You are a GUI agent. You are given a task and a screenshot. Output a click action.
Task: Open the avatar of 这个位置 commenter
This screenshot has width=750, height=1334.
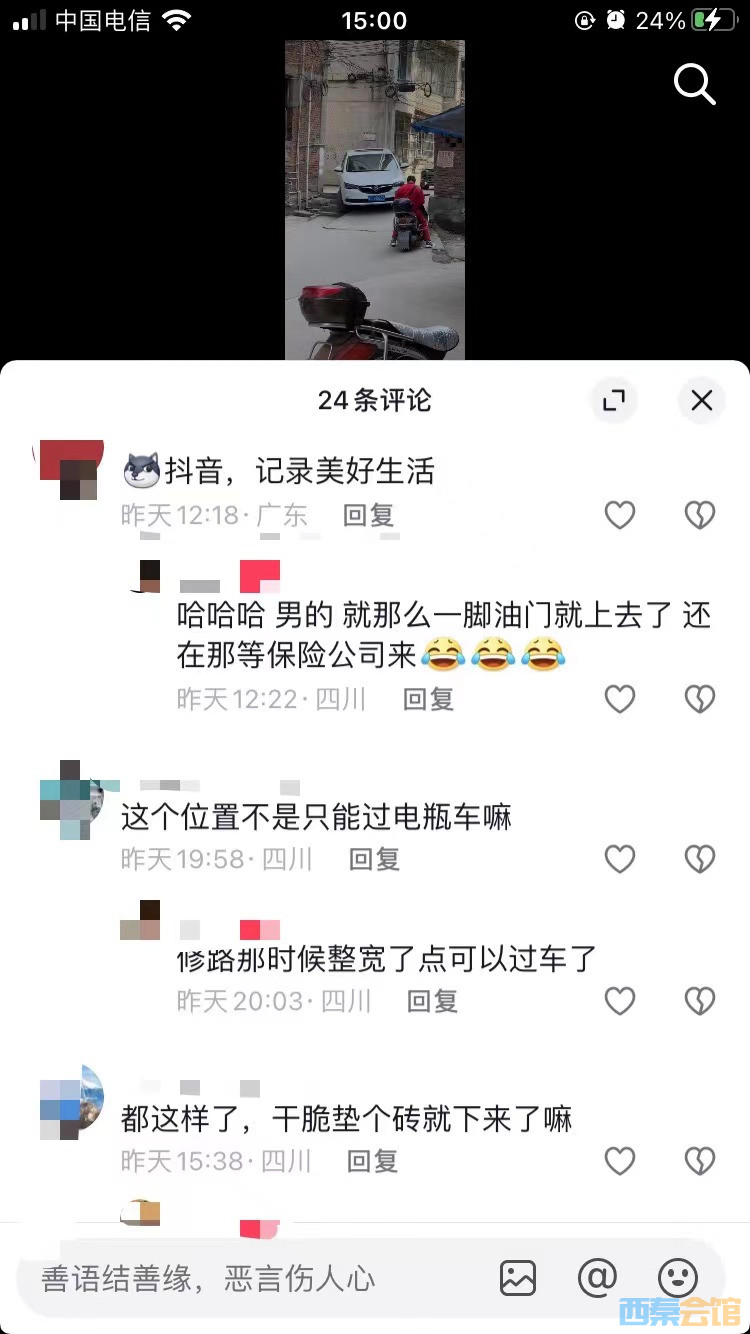[71, 799]
